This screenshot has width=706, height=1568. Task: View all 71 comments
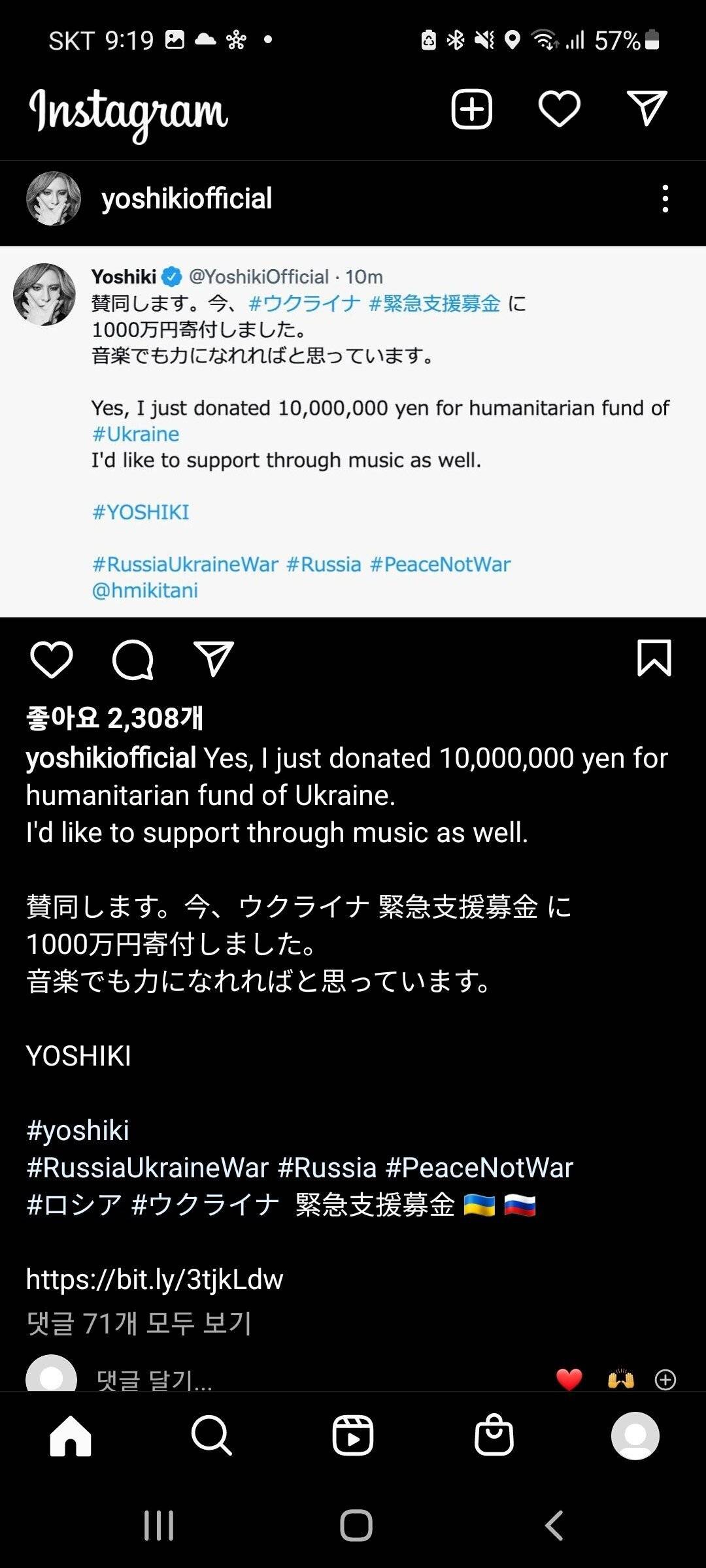[x=139, y=1324]
